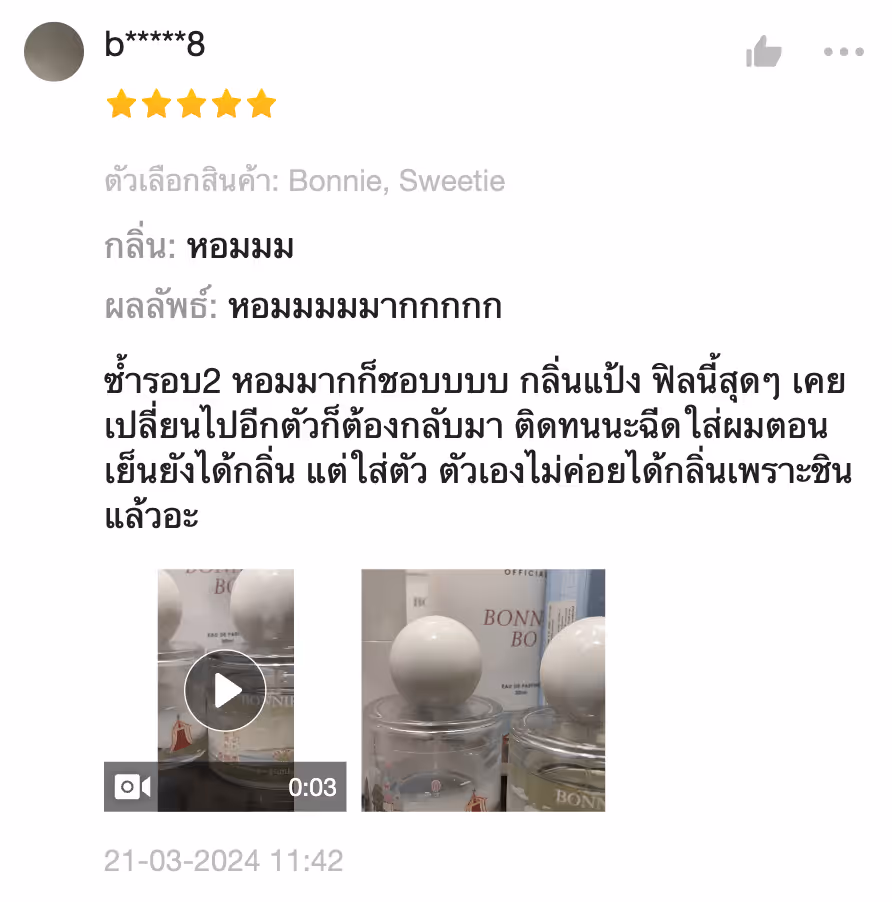Click the first rating star
The image size is (892, 902).
[120, 103]
